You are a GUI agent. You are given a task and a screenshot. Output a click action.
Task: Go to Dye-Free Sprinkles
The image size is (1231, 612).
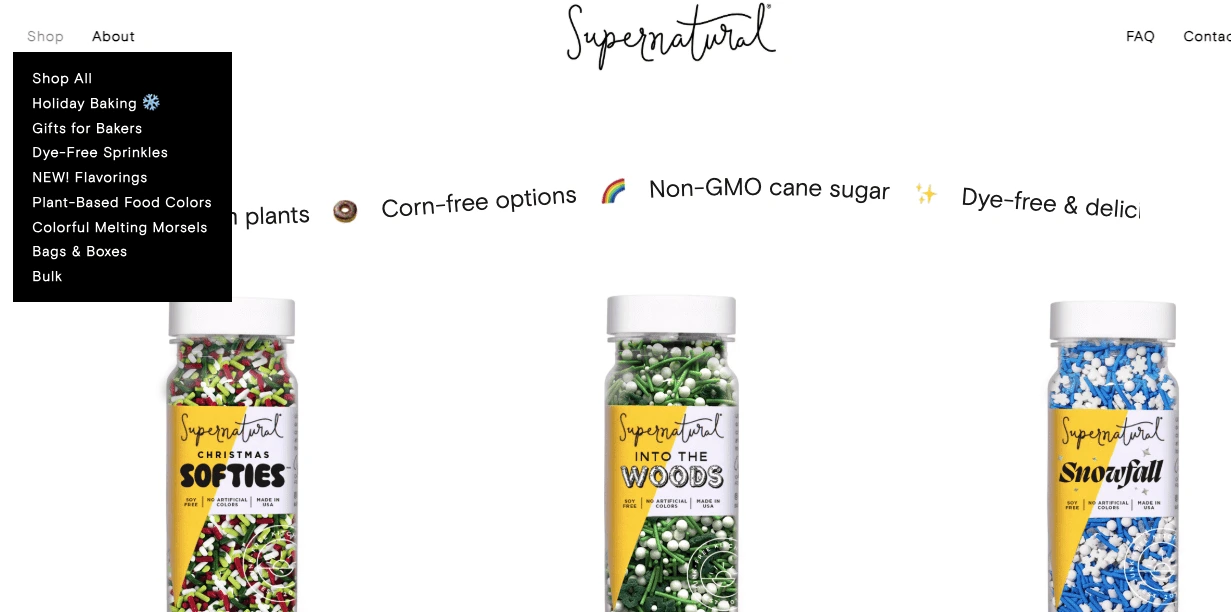click(100, 152)
